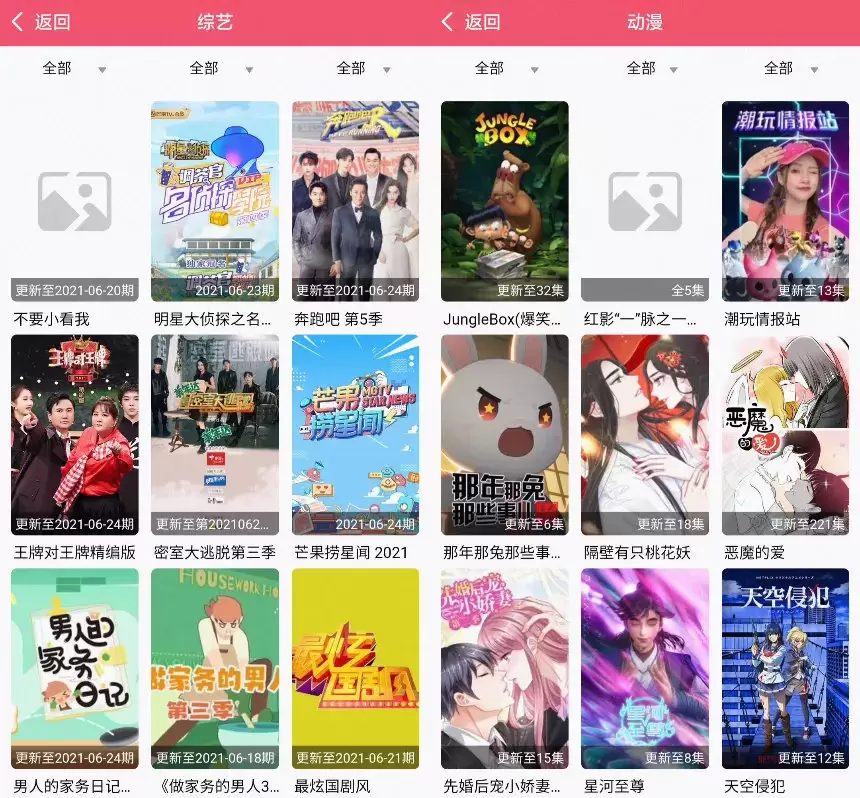
Task: Open 明星大侦探之名侦探学院
Action: (215, 201)
